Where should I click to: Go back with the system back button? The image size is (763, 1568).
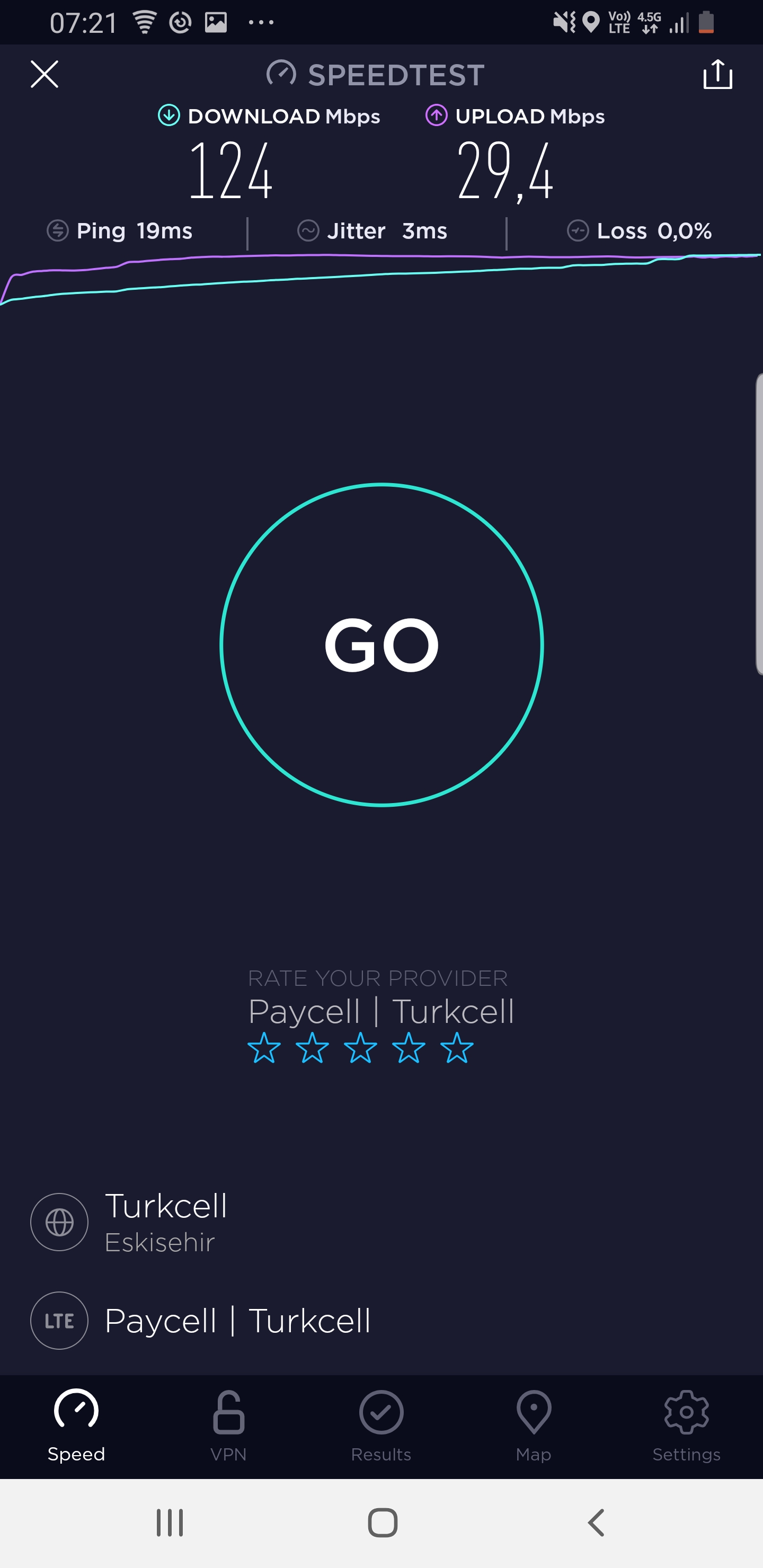596,1523
